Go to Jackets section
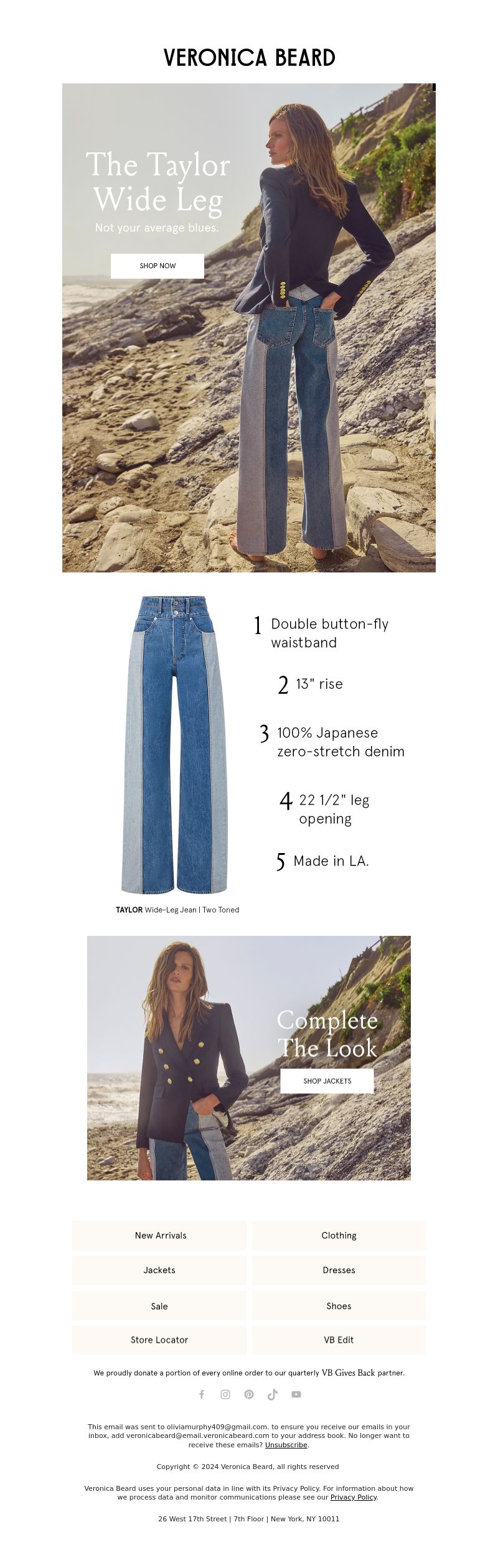This screenshot has height=1568, width=498. 159,1270
